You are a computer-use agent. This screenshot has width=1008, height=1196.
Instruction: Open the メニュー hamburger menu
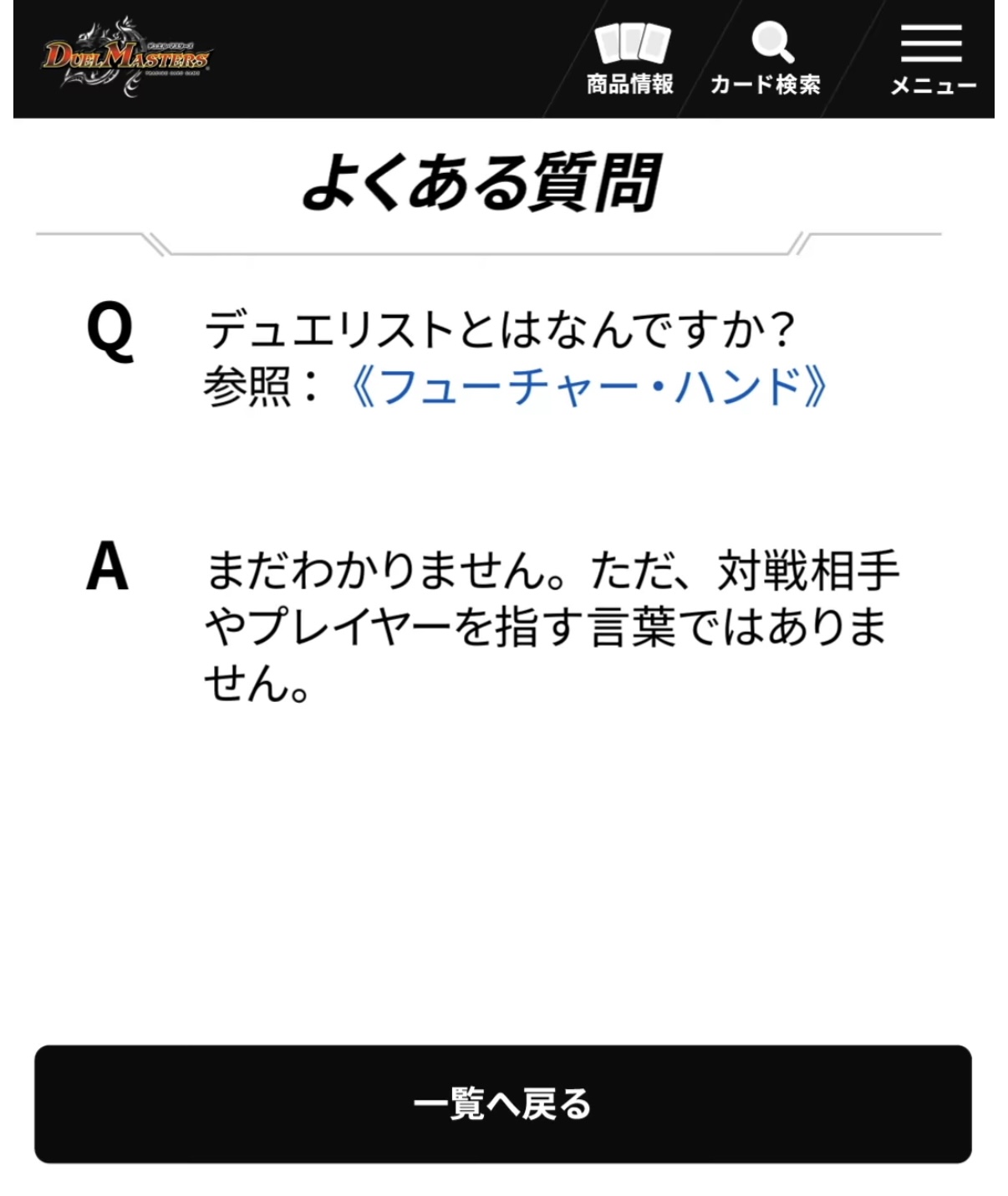pyautogui.click(x=932, y=59)
